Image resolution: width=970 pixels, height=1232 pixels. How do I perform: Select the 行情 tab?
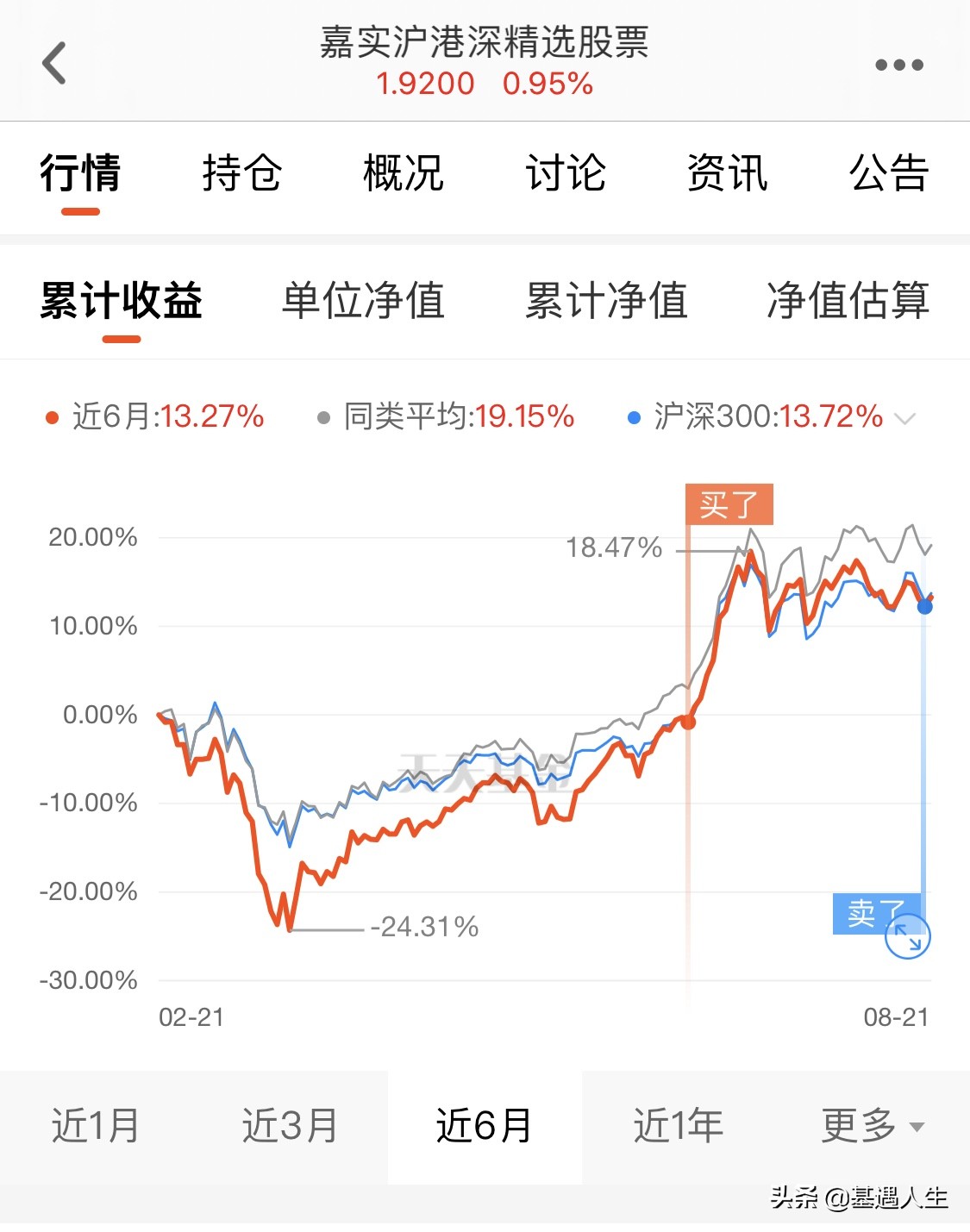[80, 173]
